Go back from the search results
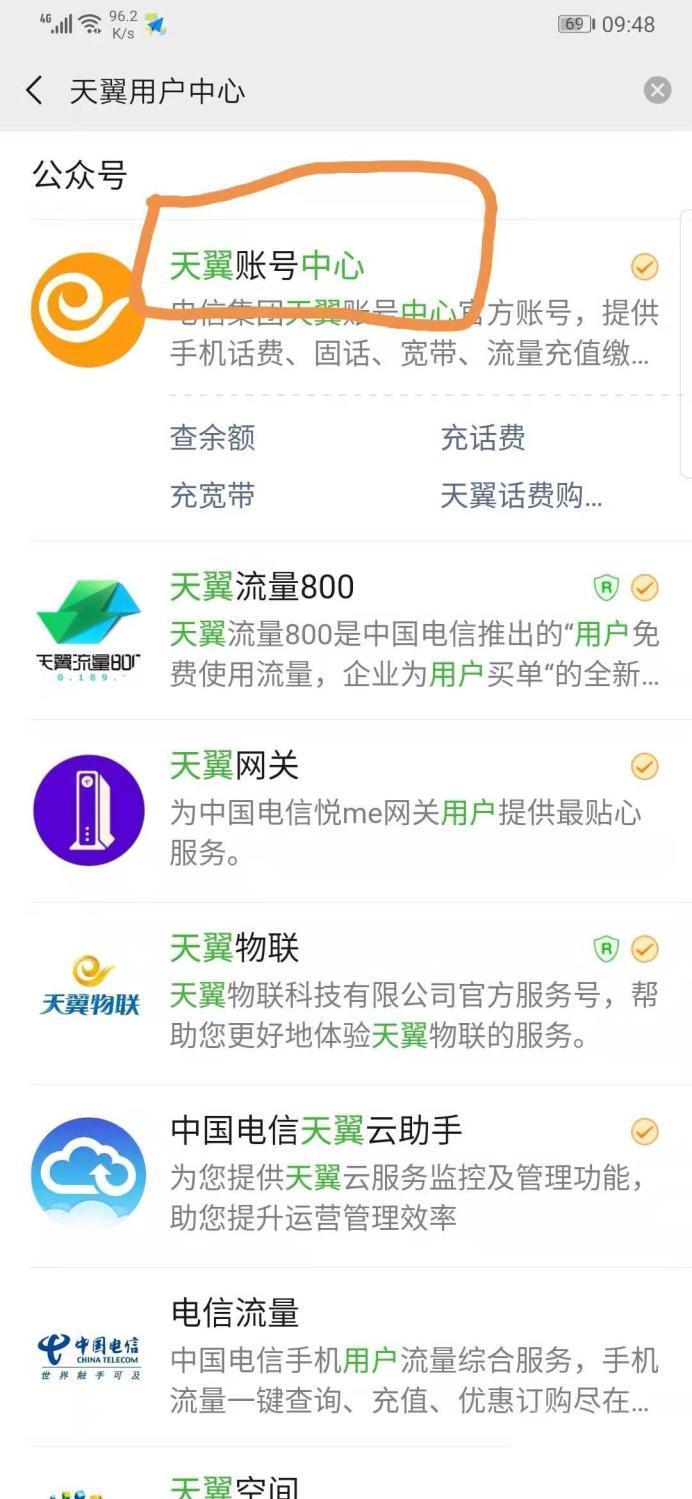The image size is (692, 1499). (x=34, y=91)
